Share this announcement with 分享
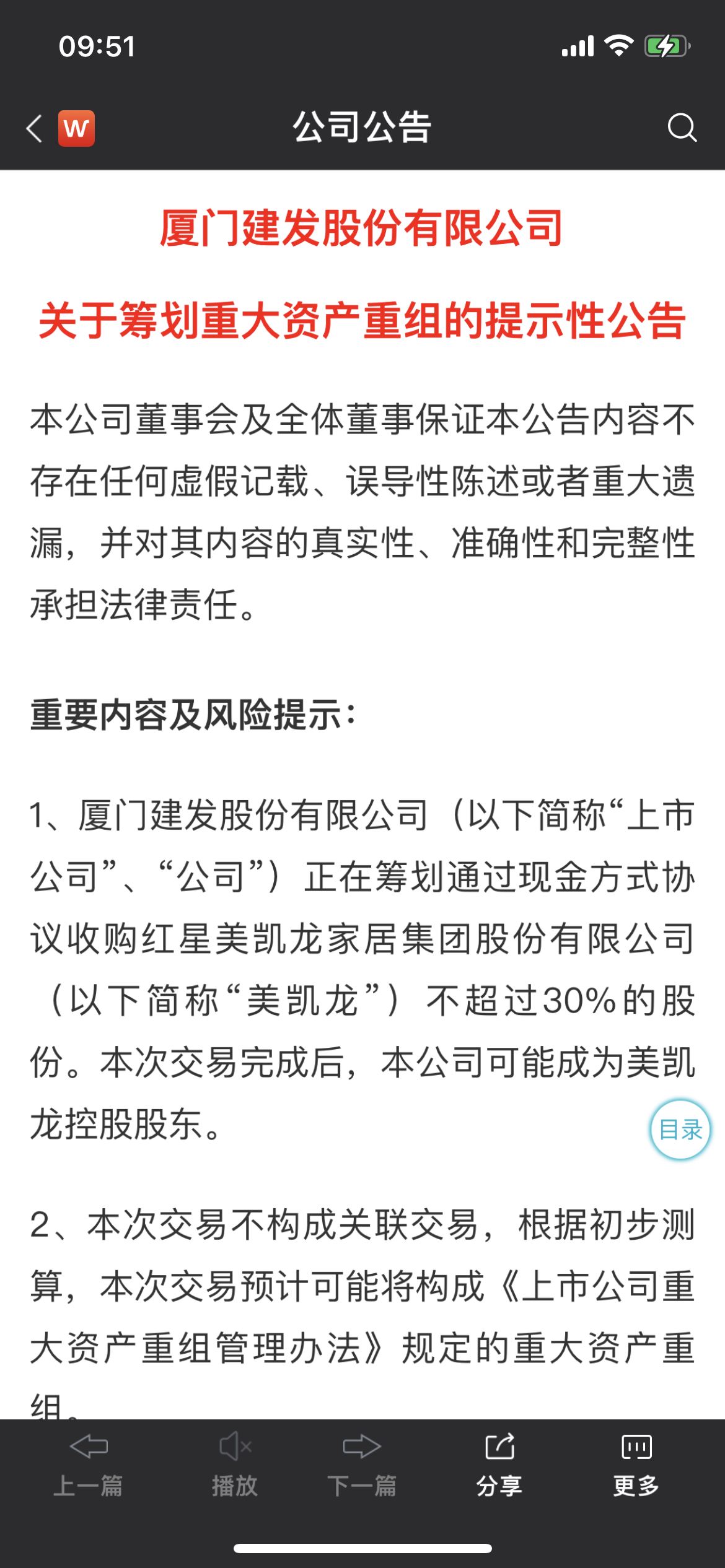This screenshot has width=725, height=1568. (x=499, y=1465)
